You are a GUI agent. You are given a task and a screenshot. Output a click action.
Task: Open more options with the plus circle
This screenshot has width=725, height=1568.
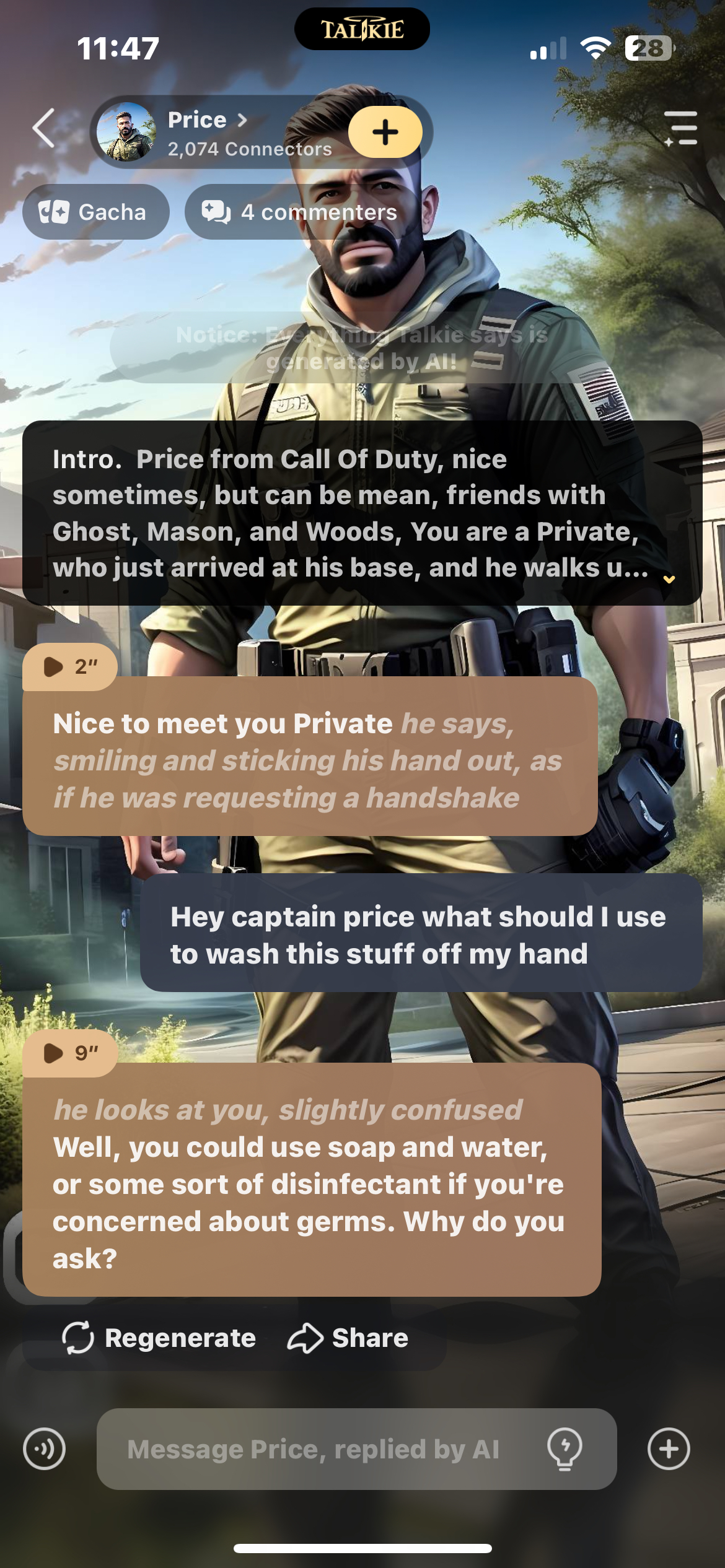click(x=669, y=1449)
